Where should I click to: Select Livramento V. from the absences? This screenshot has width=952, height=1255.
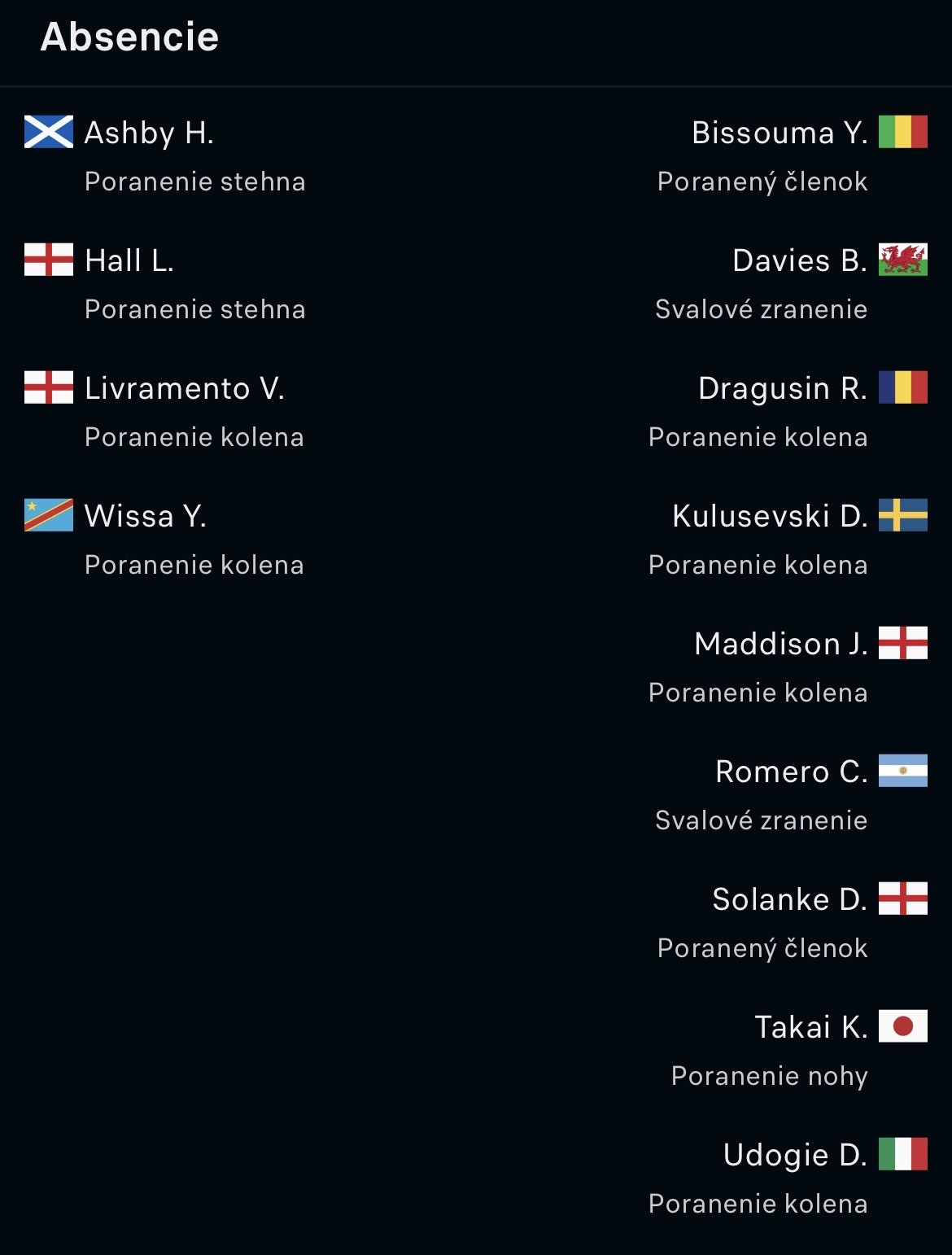185,388
